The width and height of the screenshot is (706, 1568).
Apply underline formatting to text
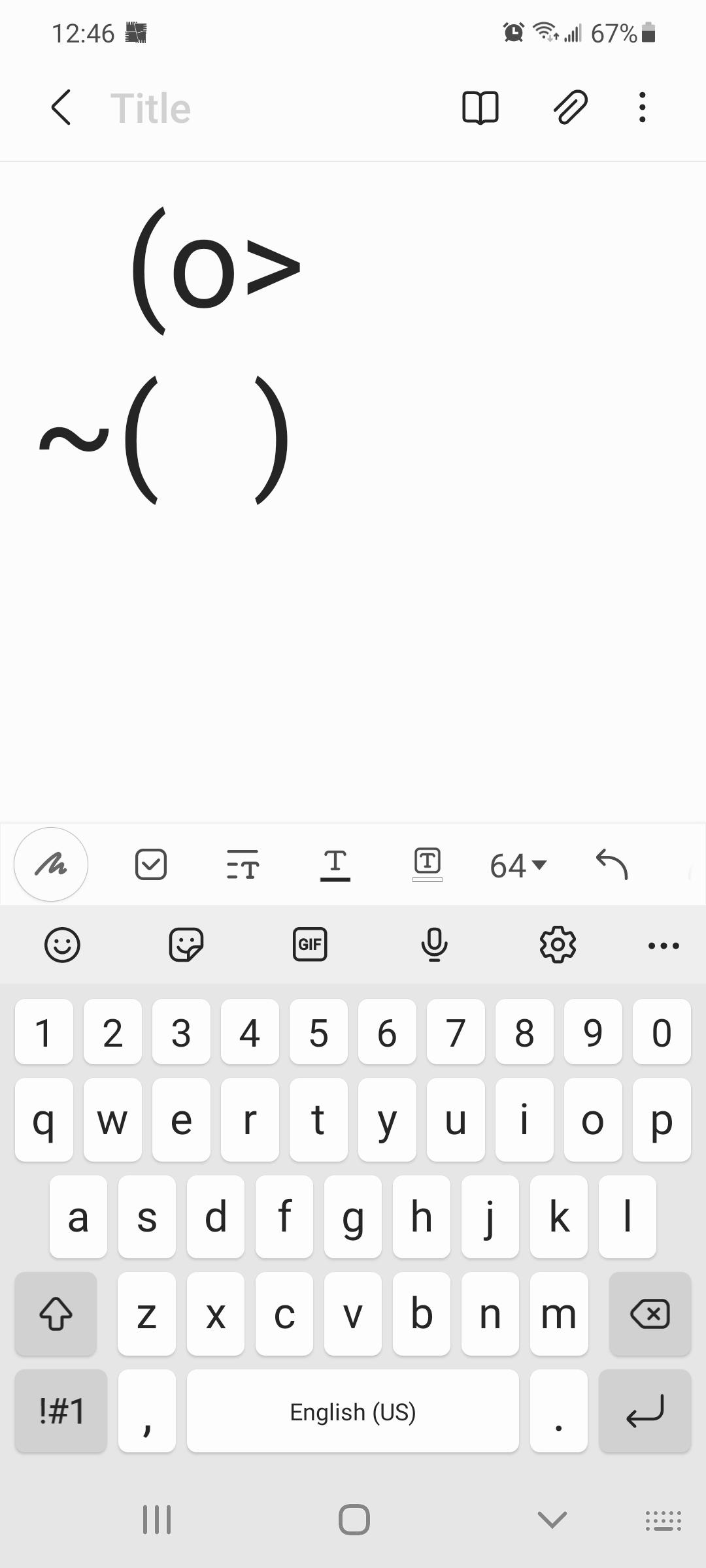(x=336, y=864)
